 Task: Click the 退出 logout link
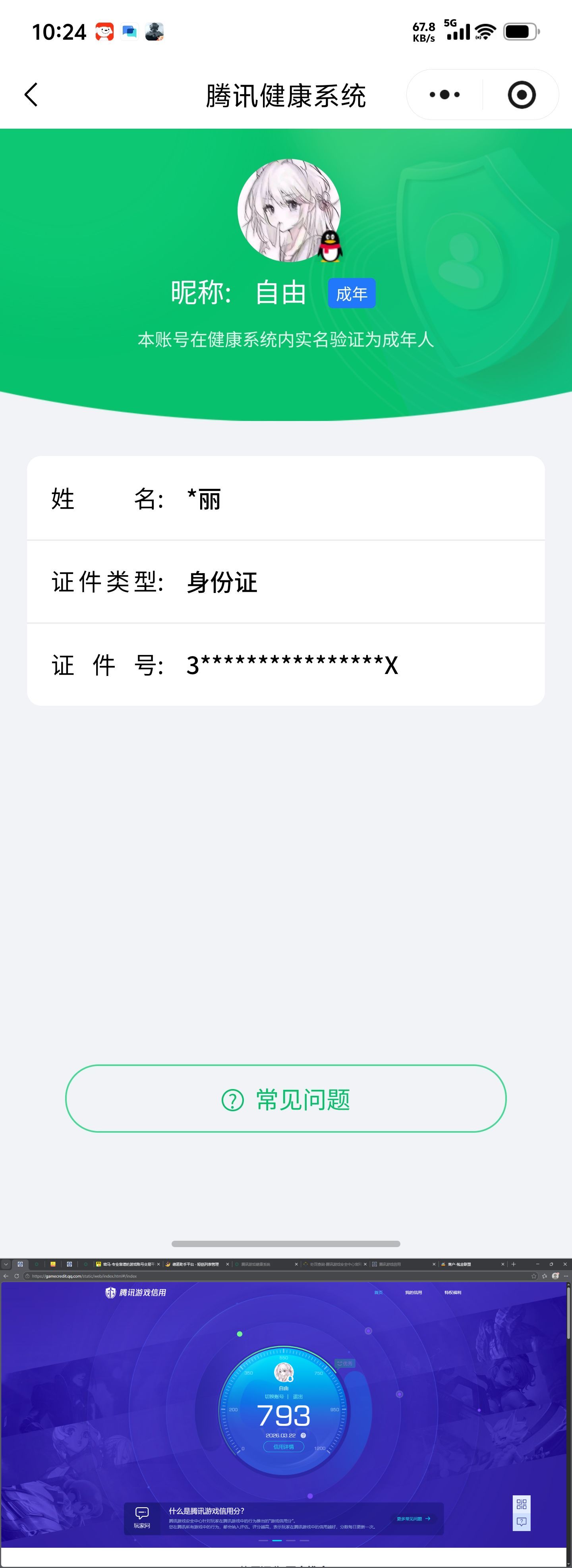(x=298, y=1397)
